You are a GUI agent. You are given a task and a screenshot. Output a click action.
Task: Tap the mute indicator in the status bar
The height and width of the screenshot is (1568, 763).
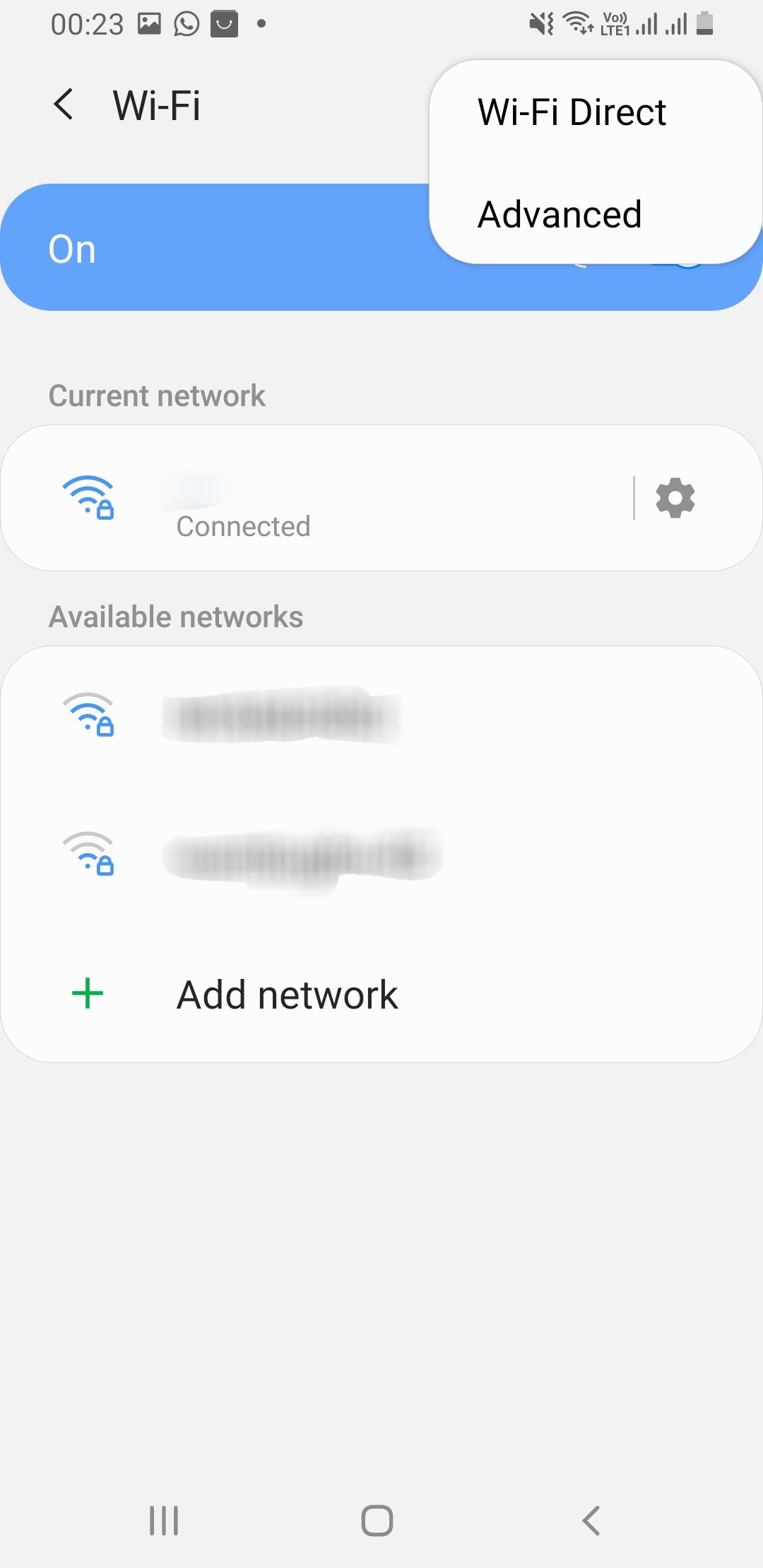[539, 23]
